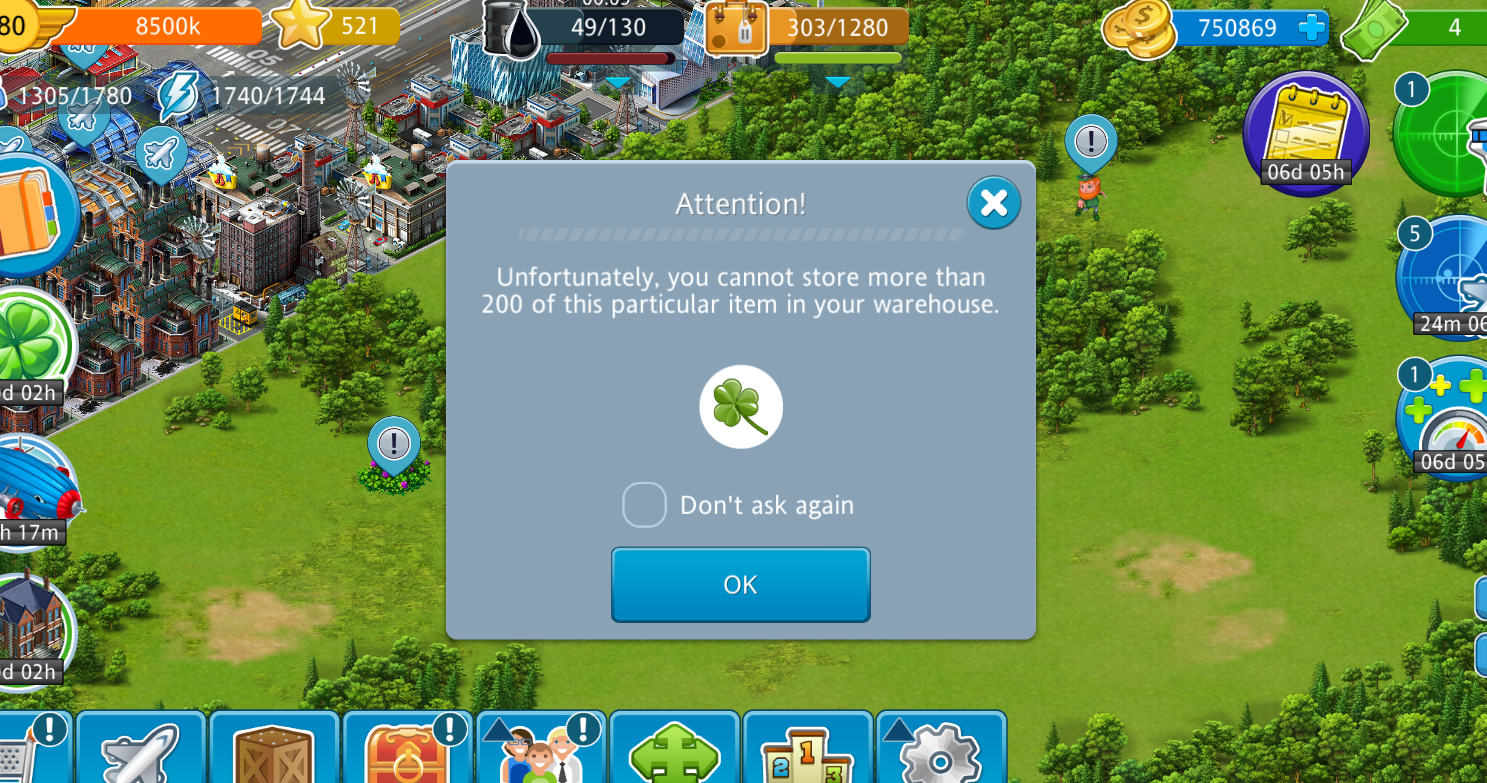
Task: Check the Don't ask again box
Action: coord(644,505)
